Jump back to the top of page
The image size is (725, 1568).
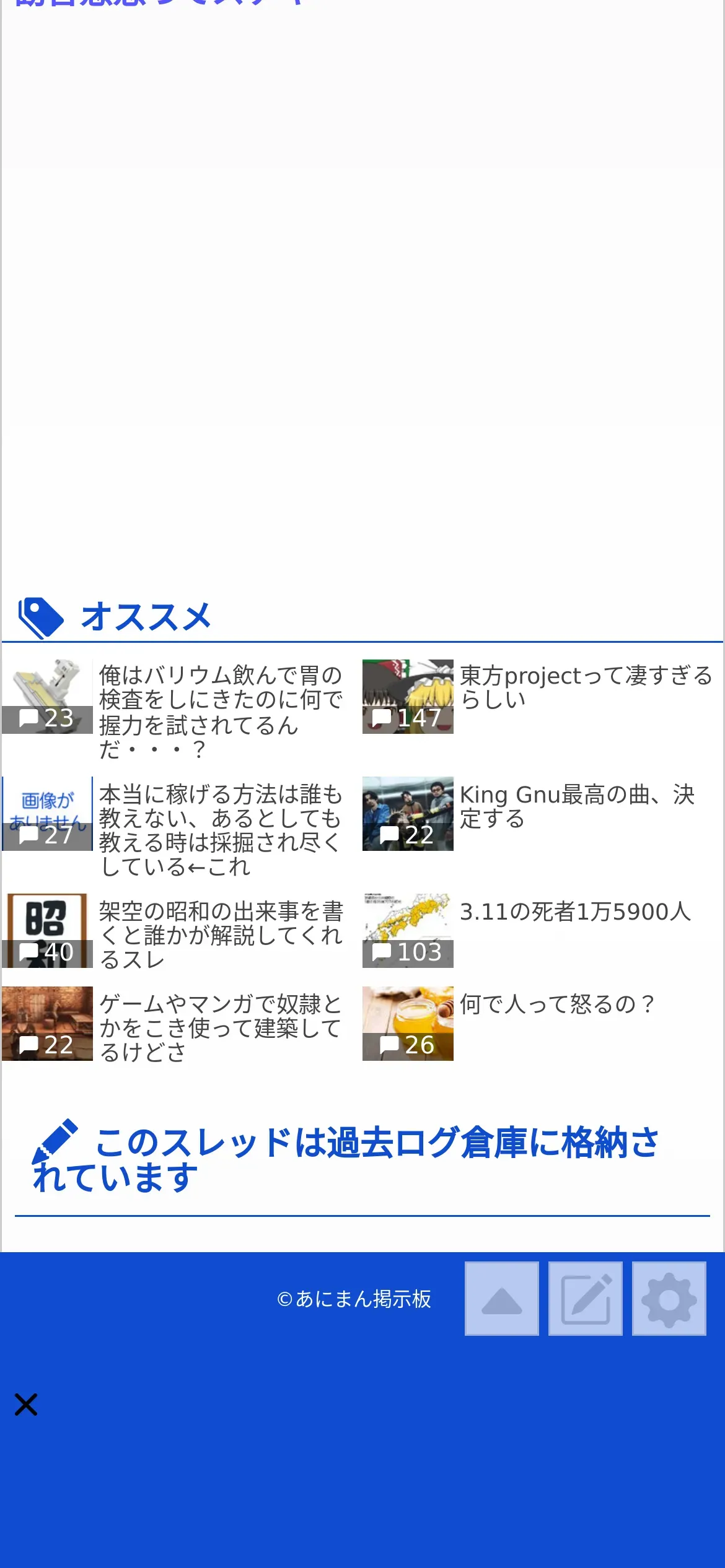(501, 1299)
